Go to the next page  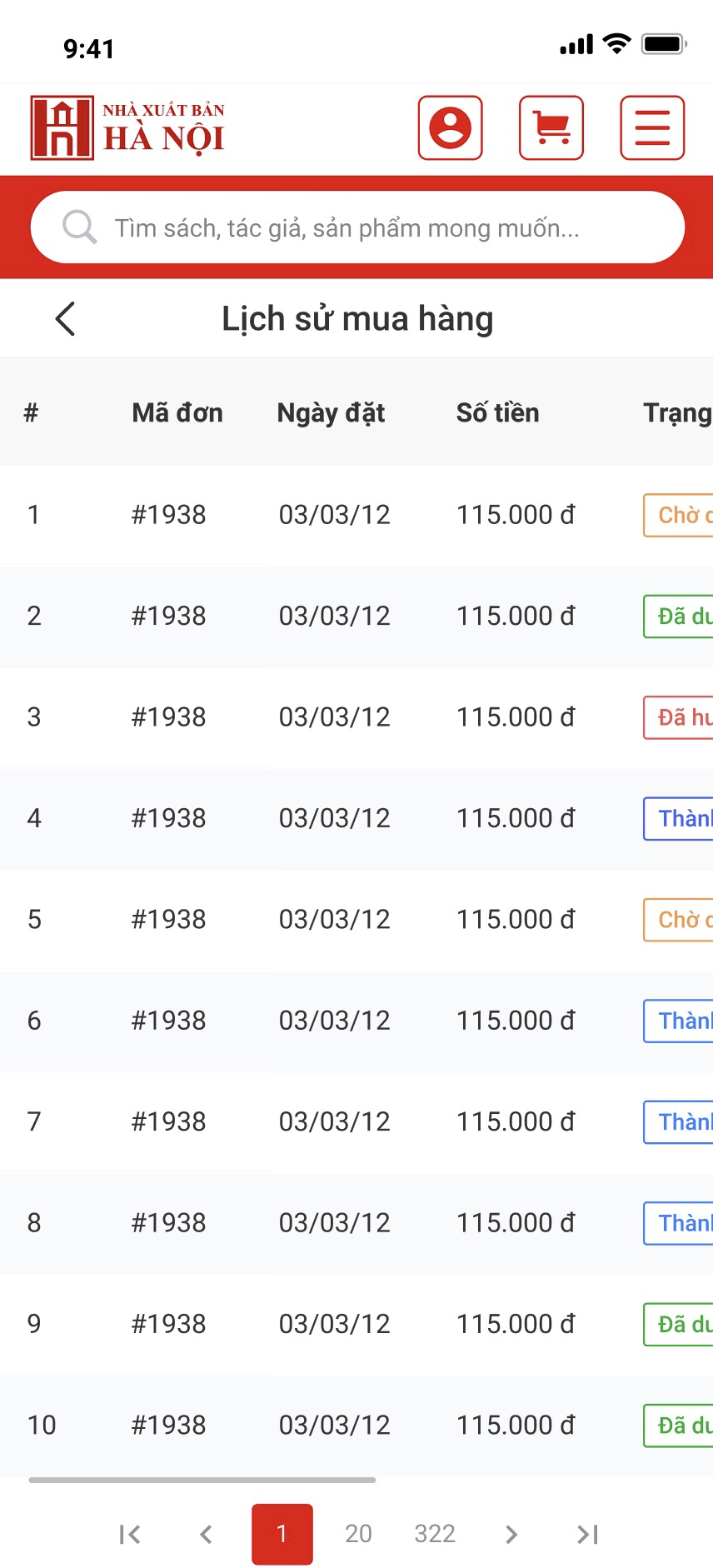tap(511, 1534)
